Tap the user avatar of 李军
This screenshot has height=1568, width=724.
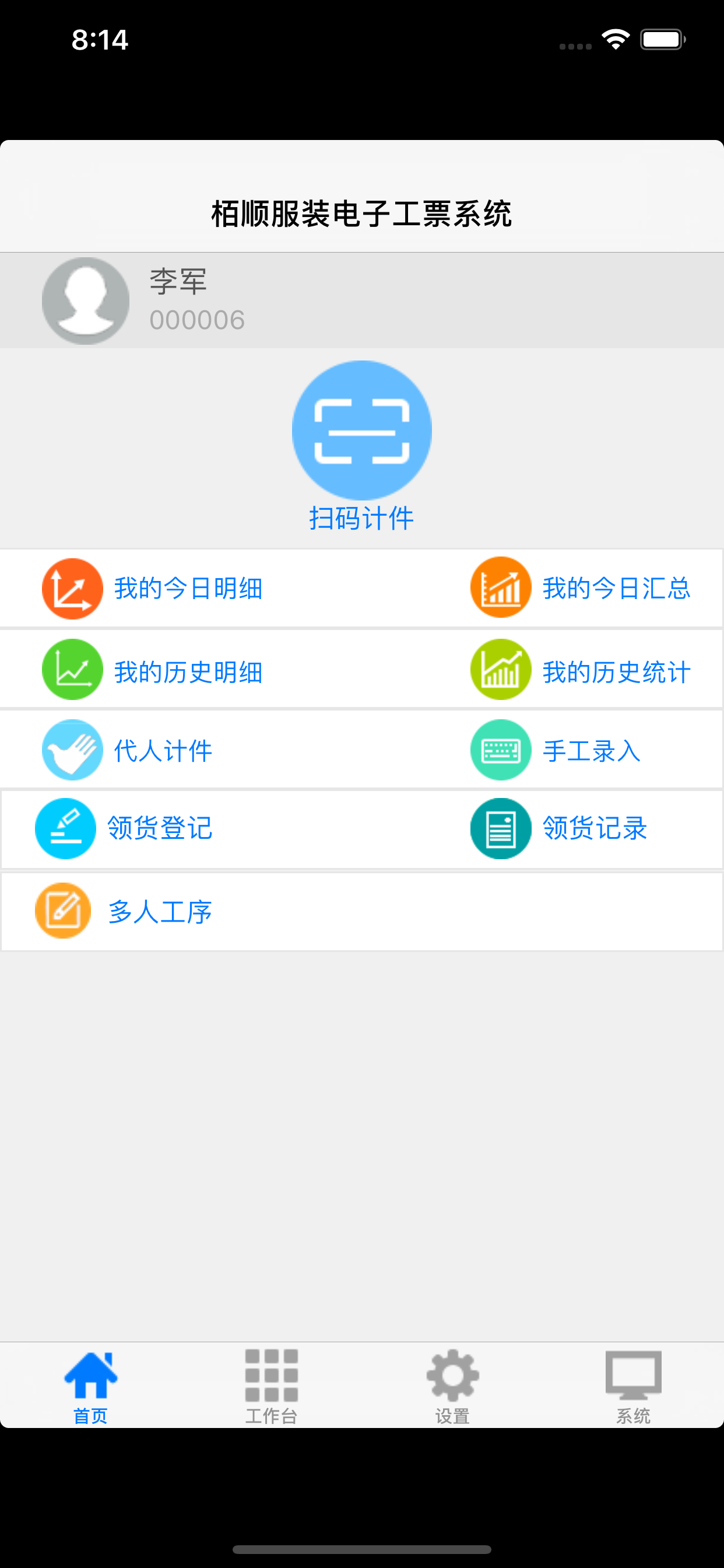pyautogui.click(x=85, y=299)
